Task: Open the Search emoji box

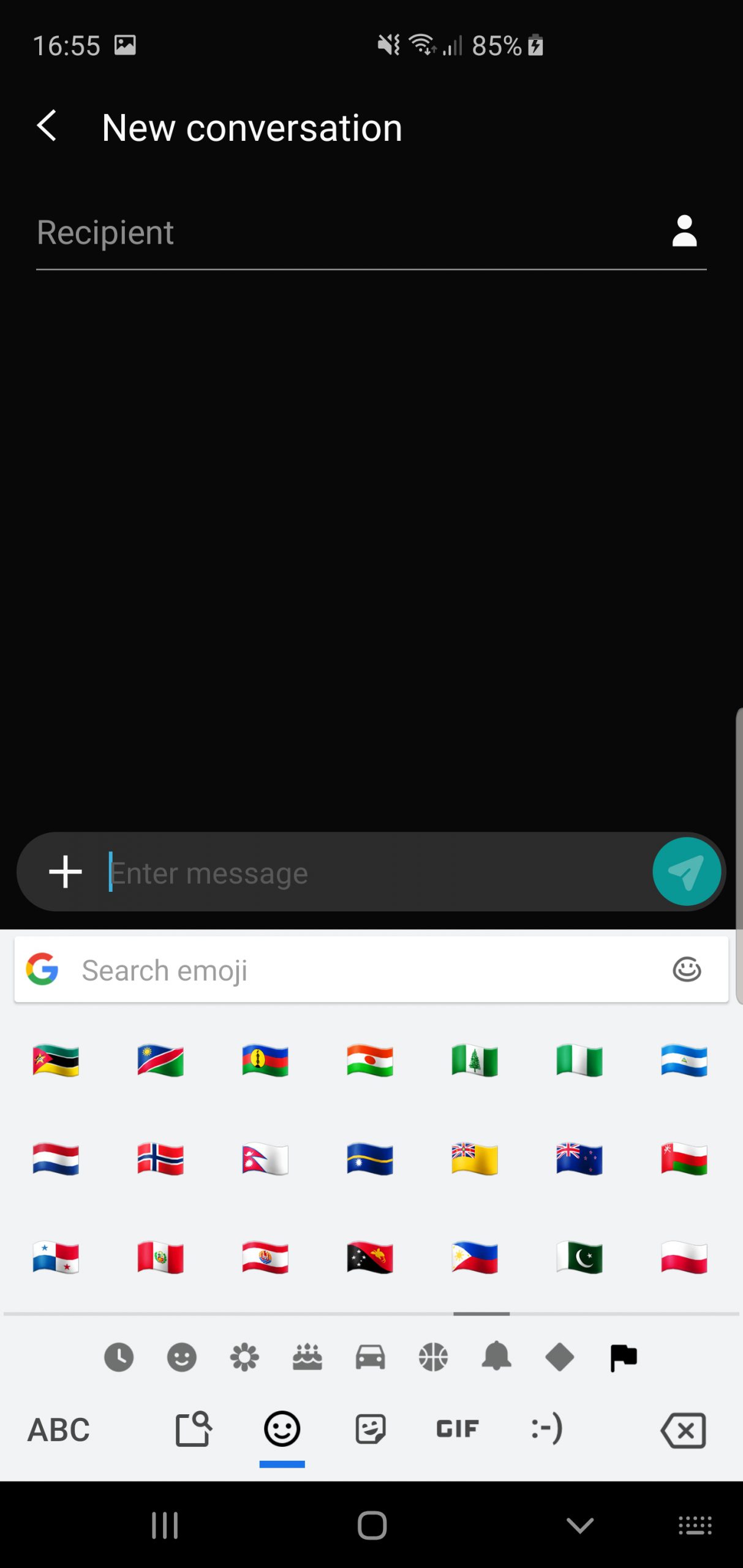Action: click(x=371, y=970)
